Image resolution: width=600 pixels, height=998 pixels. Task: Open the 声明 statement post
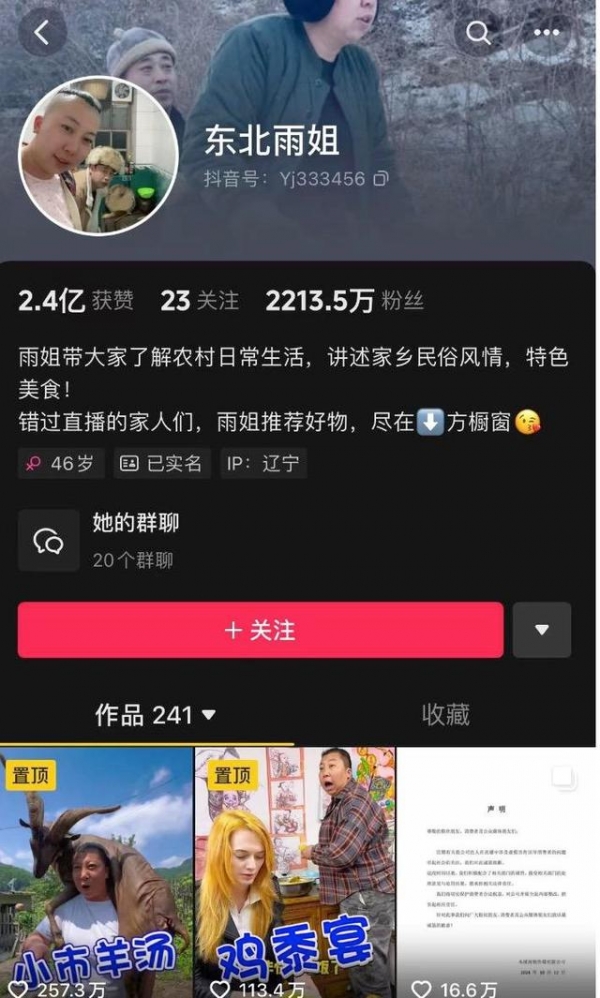[x=497, y=870]
